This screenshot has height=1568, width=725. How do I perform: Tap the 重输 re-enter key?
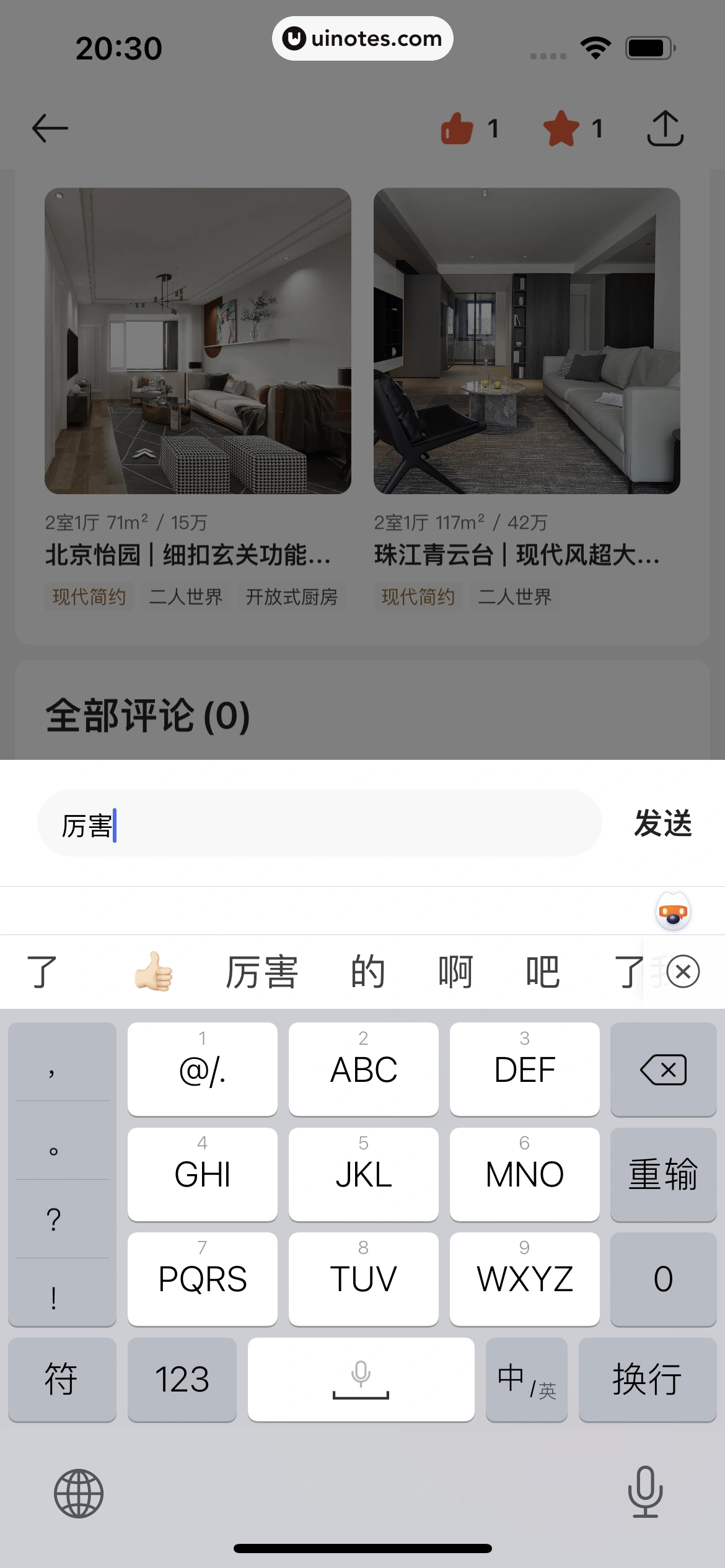point(663,1174)
